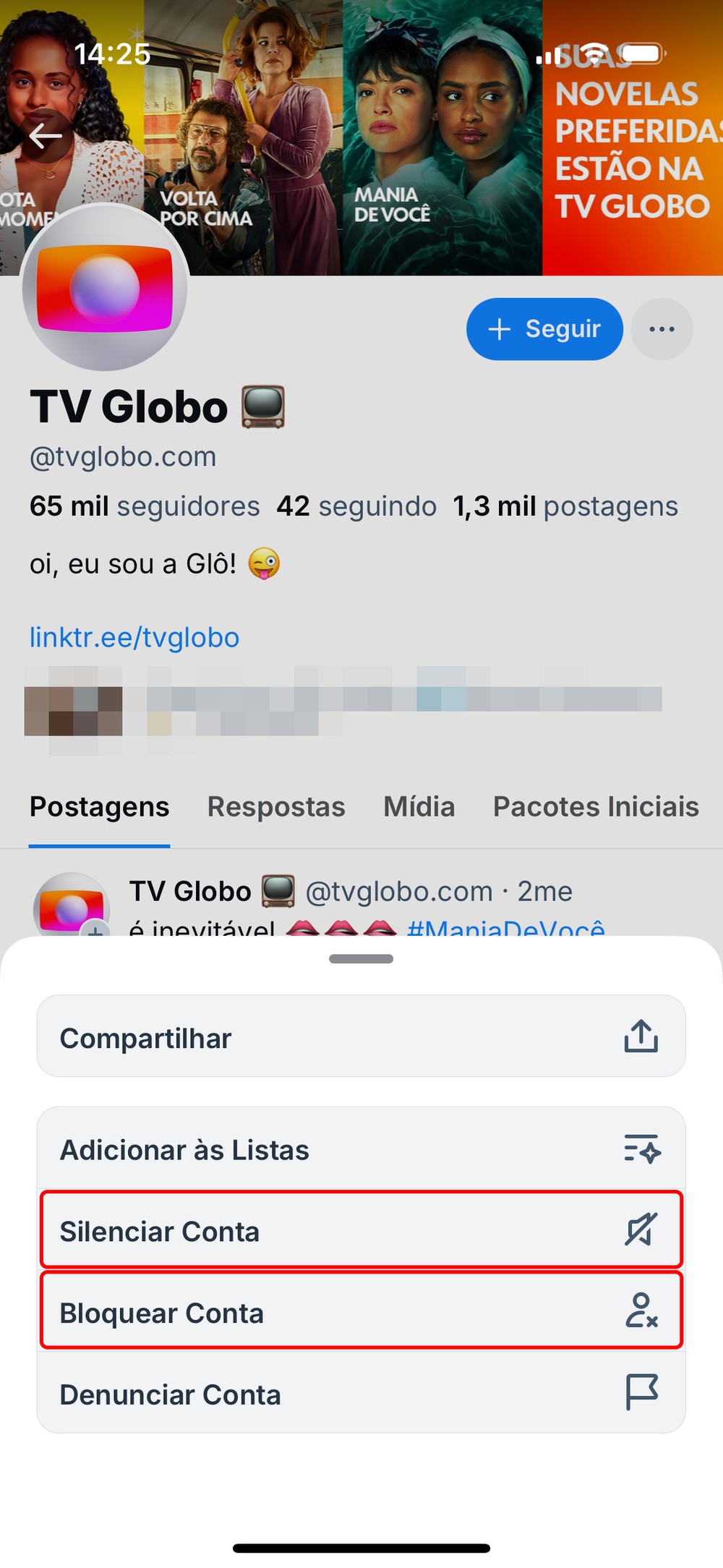Open the three-dot more options button
This screenshot has height=1568, width=723.
click(x=662, y=329)
